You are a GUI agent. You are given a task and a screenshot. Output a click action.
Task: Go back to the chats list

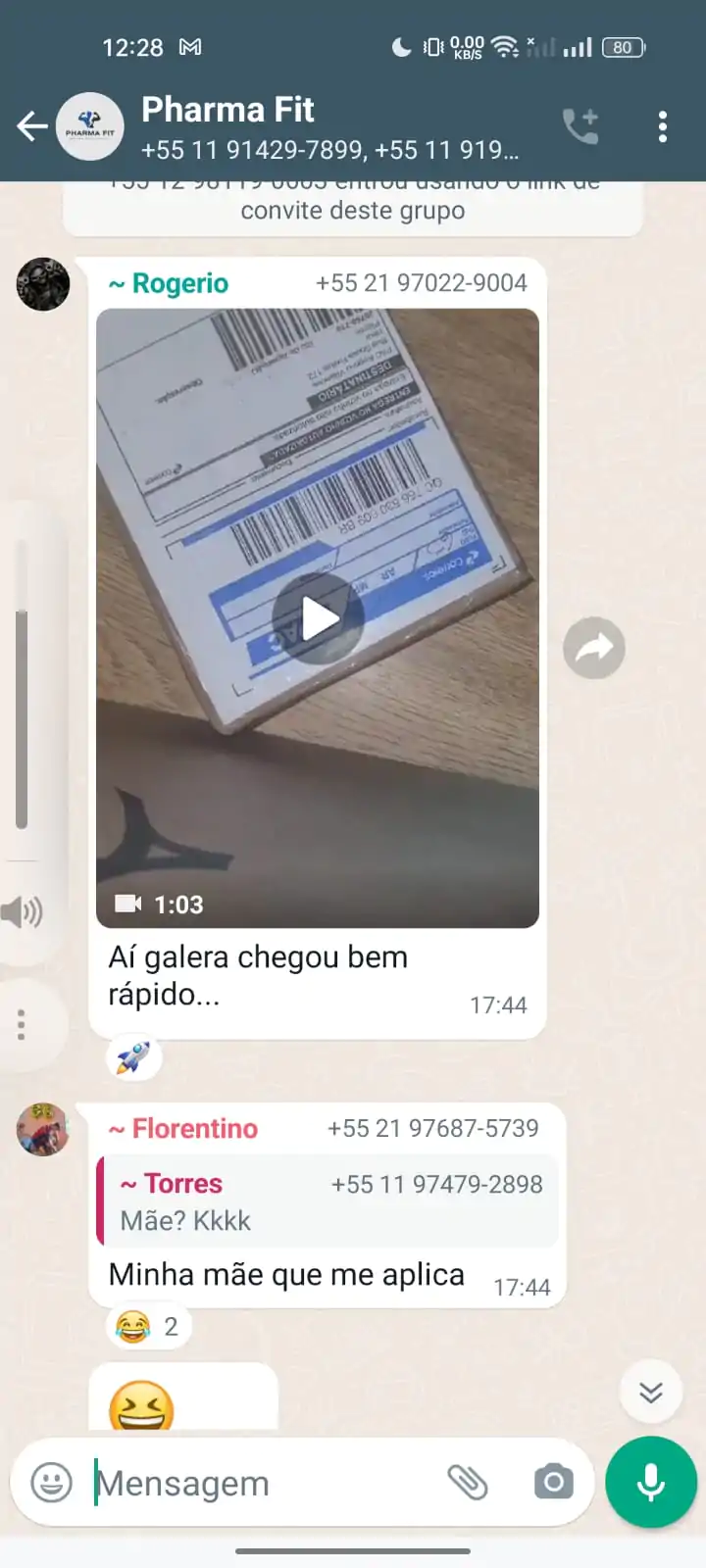[x=32, y=126]
